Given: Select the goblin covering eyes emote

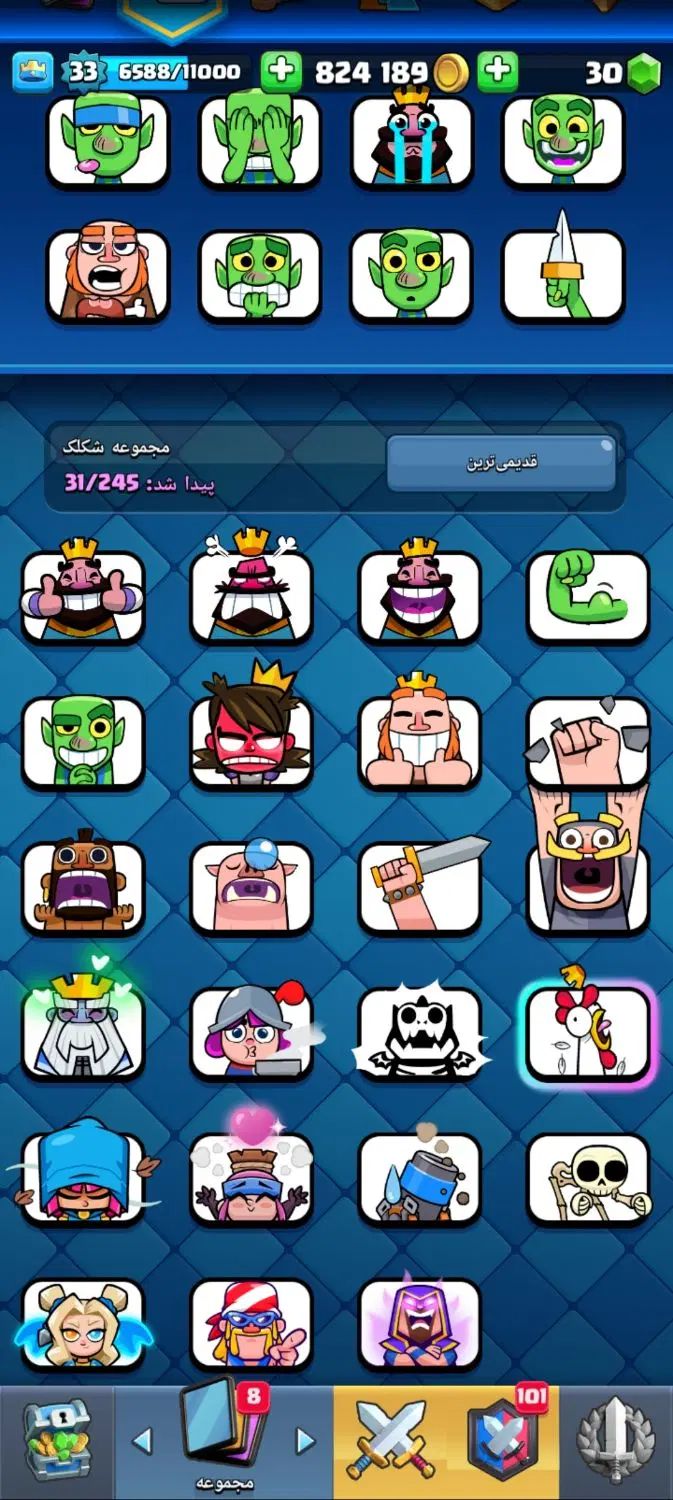Looking at the screenshot, I should pyautogui.click(x=260, y=140).
